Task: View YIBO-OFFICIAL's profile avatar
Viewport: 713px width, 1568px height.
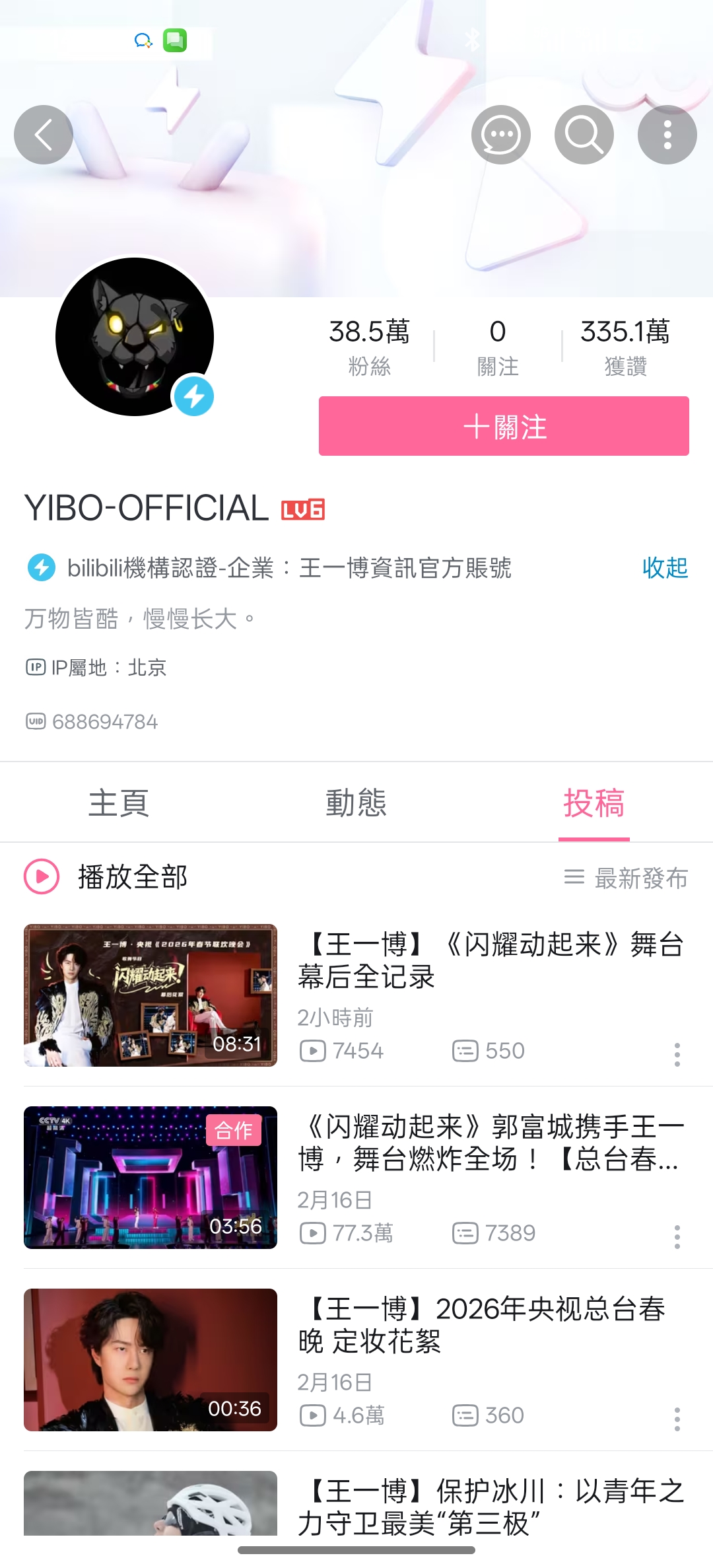Action: click(x=135, y=337)
